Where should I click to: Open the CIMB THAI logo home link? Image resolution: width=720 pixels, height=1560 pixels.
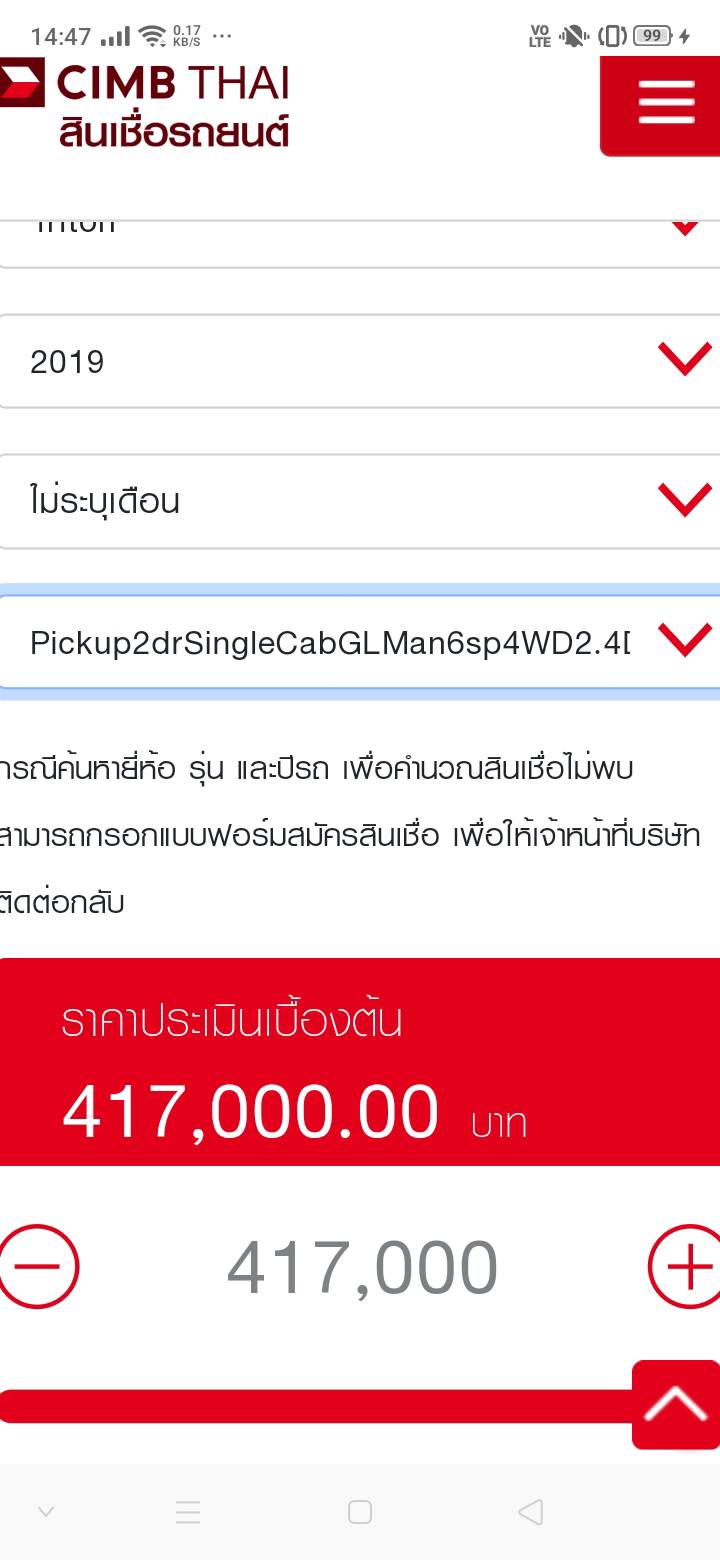[x=146, y=102]
